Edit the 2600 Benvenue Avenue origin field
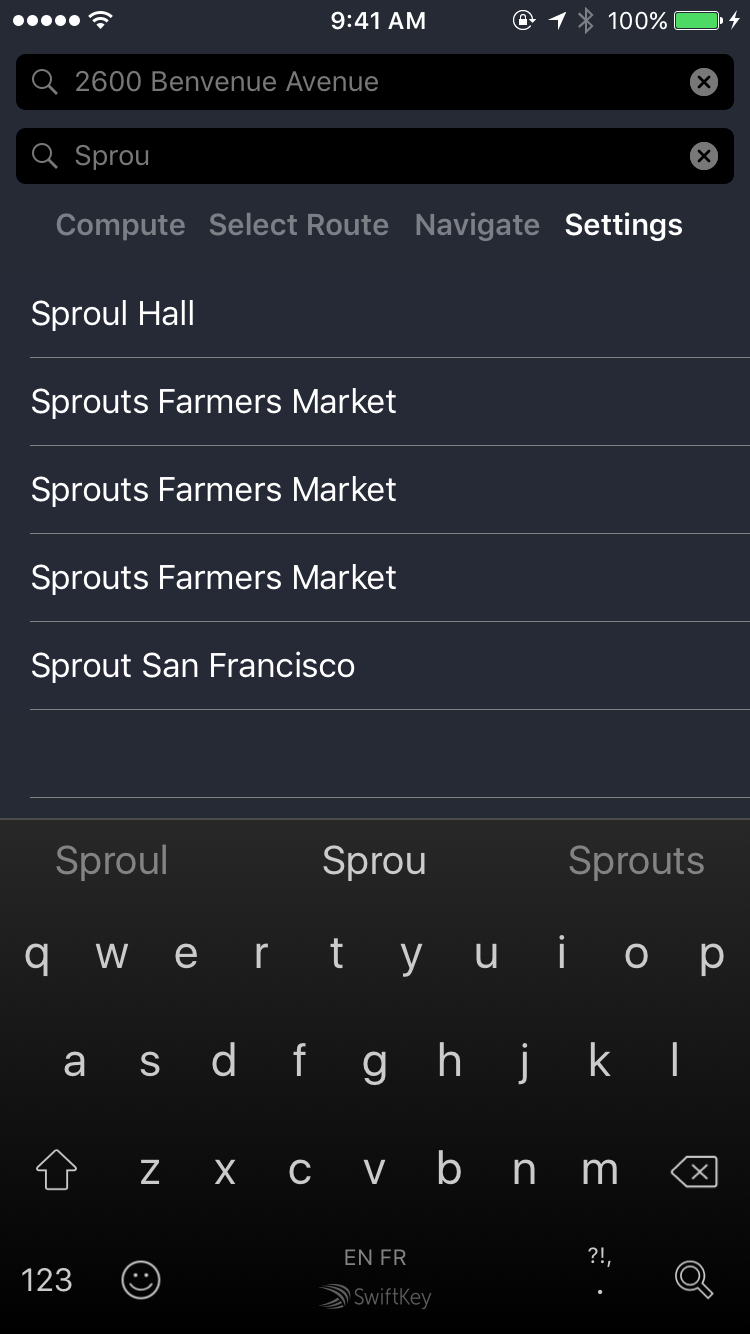Viewport: 750px width, 1334px height. (x=360, y=82)
